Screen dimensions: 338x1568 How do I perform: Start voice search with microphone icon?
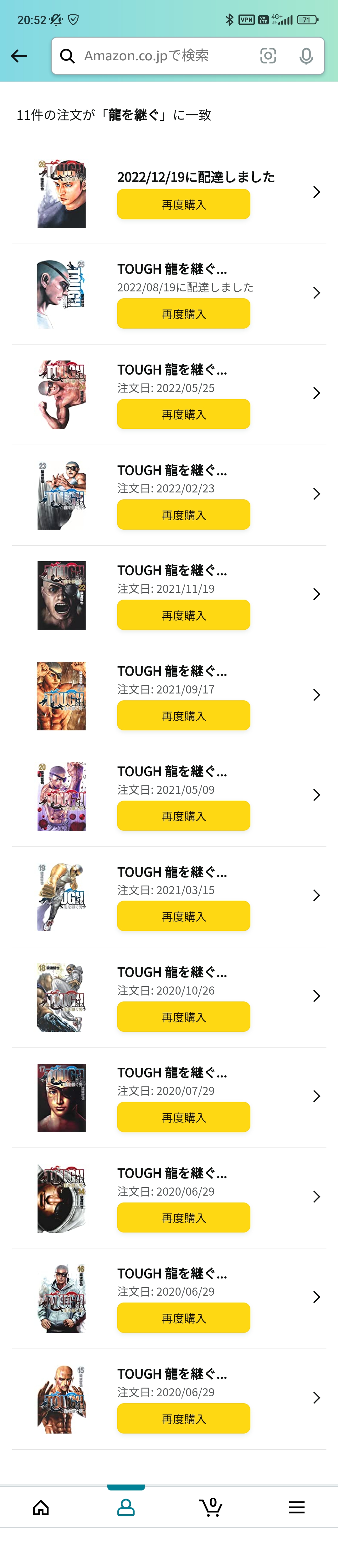click(306, 56)
